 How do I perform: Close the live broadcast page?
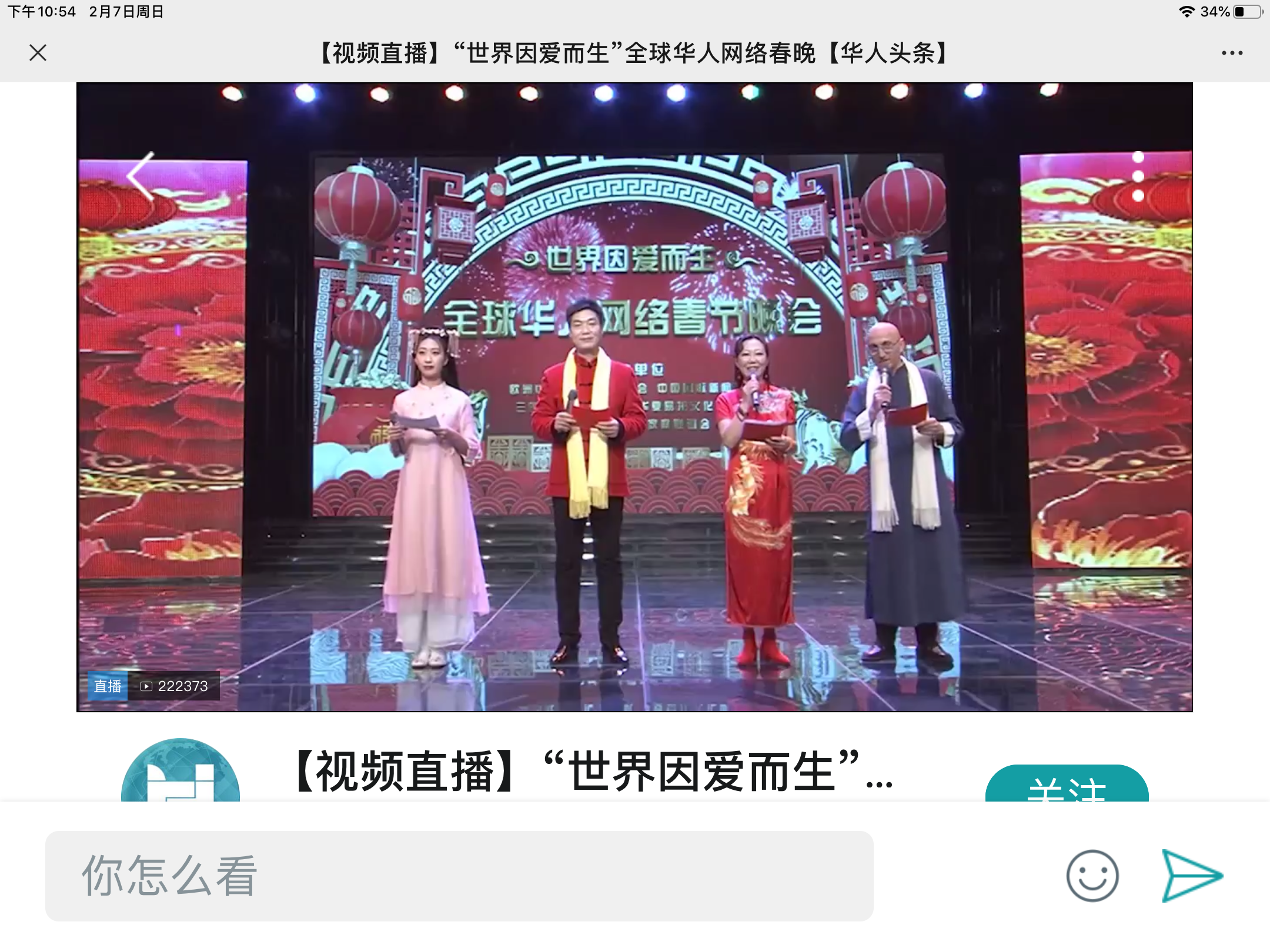(x=38, y=53)
